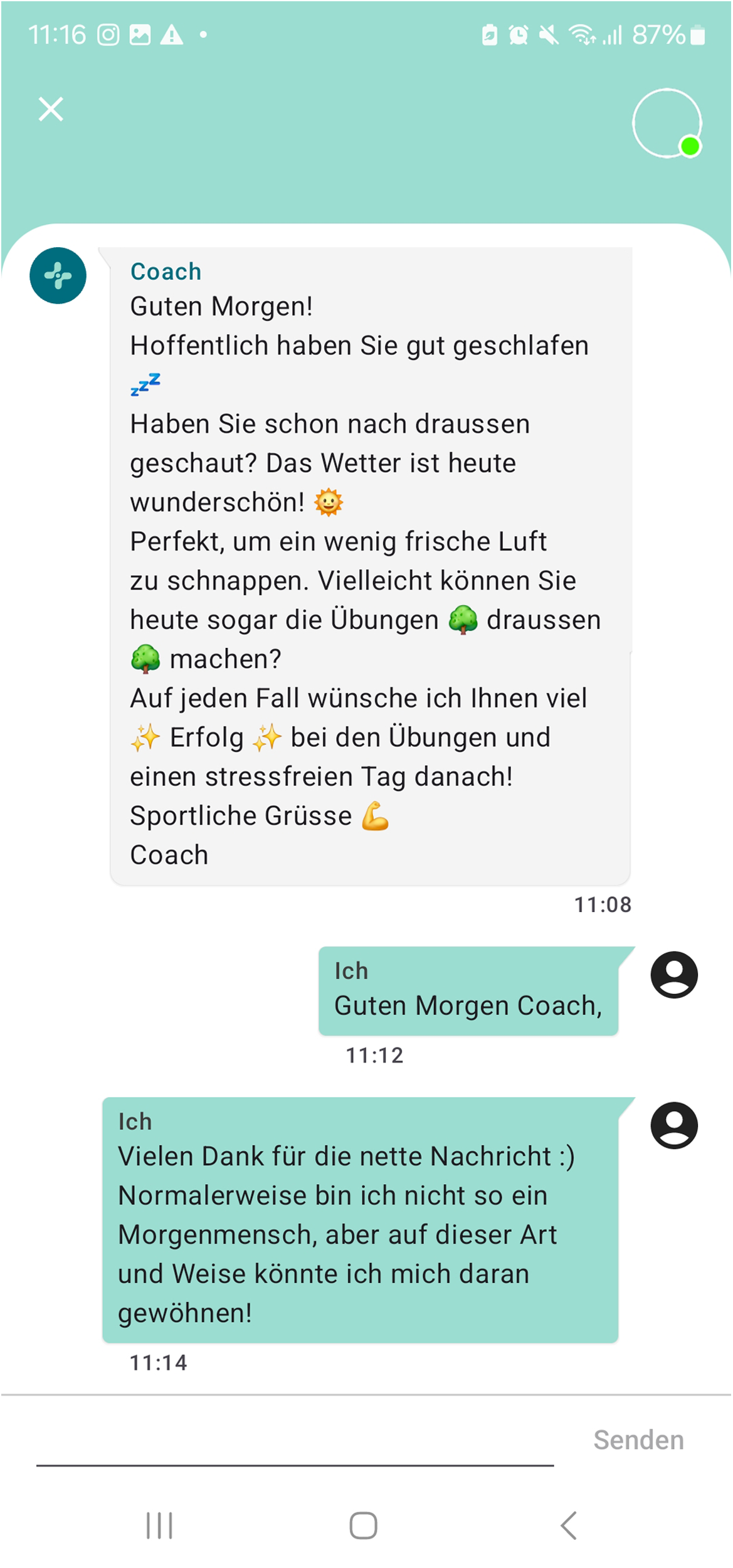Close the coach chat screen
733x1568 pixels.
(x=51, y=109)
